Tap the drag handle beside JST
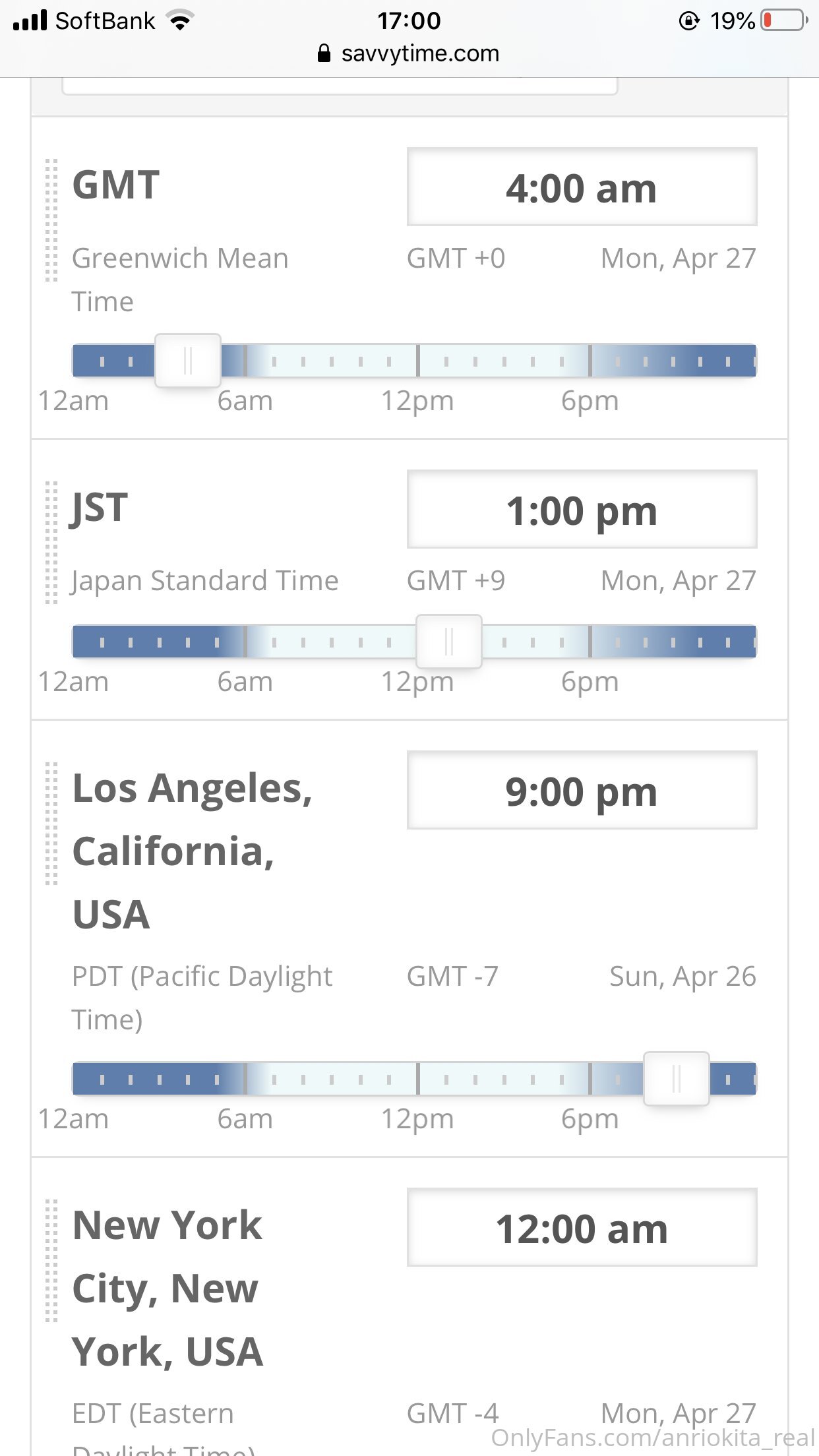Viewport: 819px width, 1456px height. [x=51, y=543]
